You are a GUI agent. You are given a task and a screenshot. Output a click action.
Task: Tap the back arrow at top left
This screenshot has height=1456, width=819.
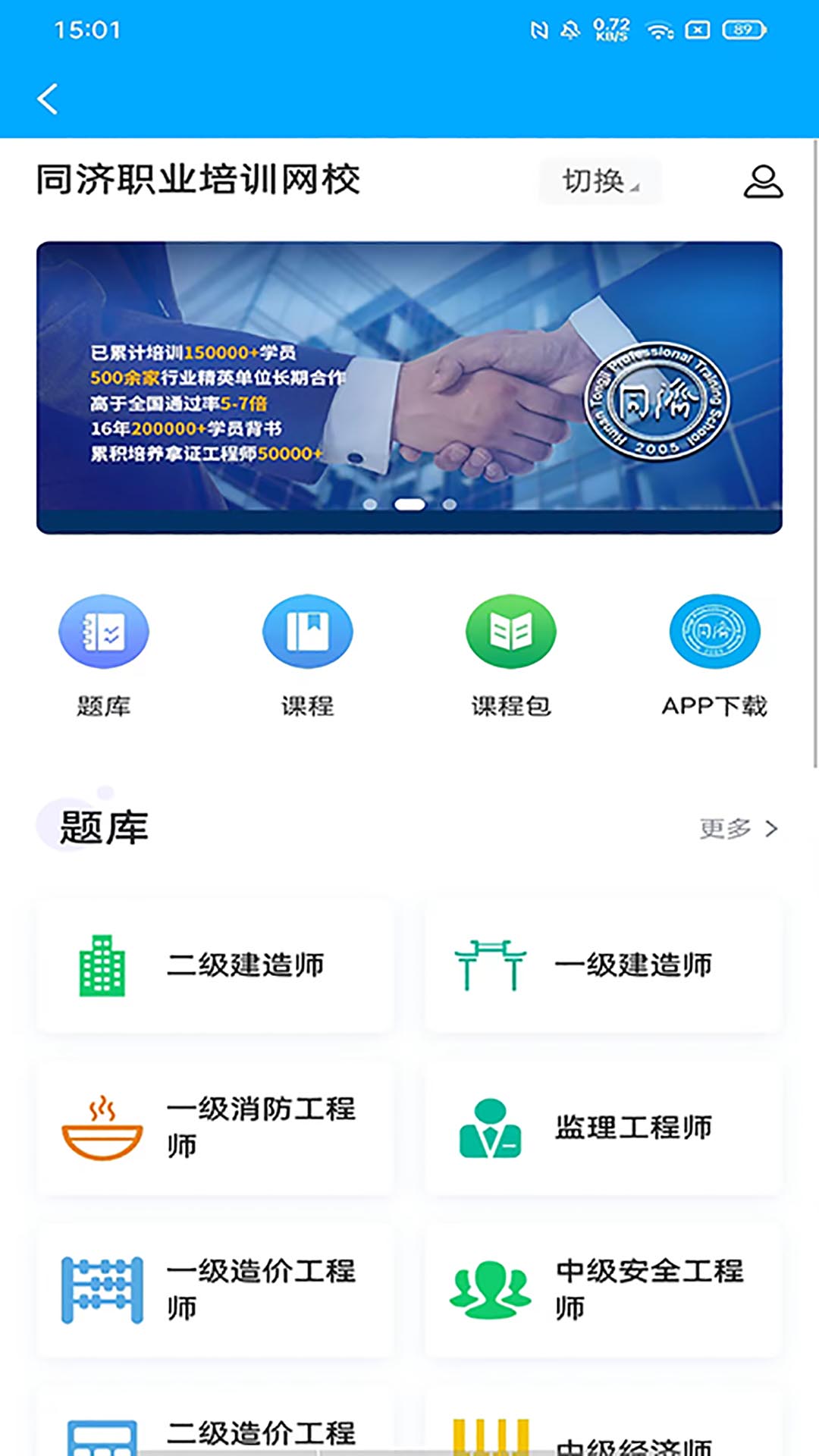pyautogui.click(x=47, y=99)
